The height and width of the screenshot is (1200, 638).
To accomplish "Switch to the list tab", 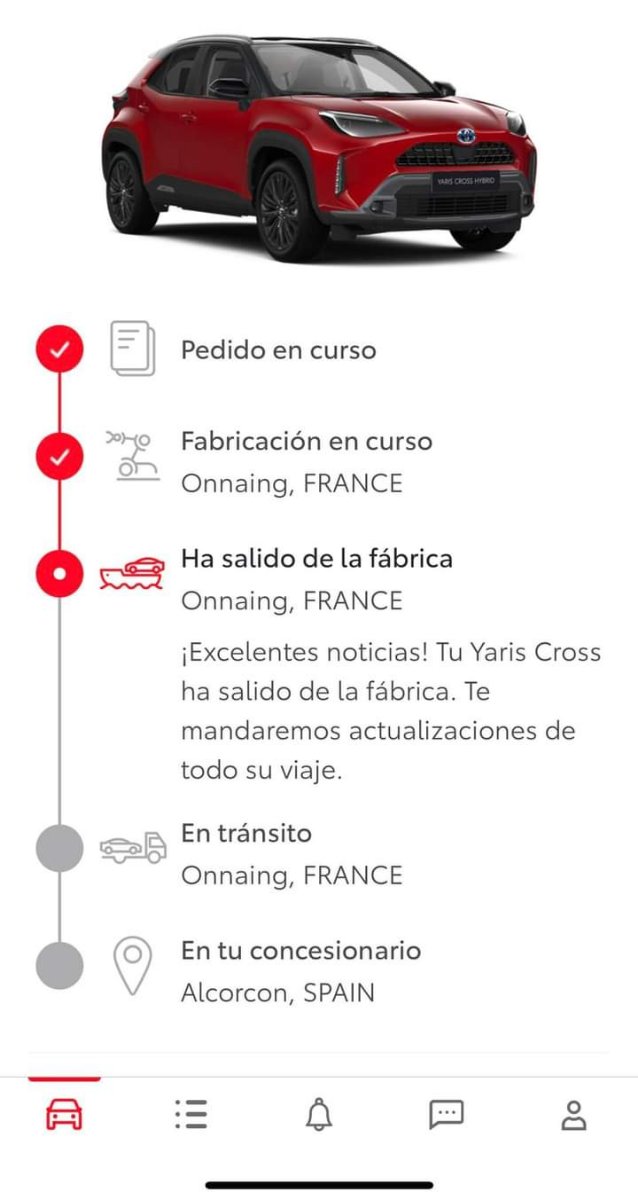I will click(x=190, y=1114).
